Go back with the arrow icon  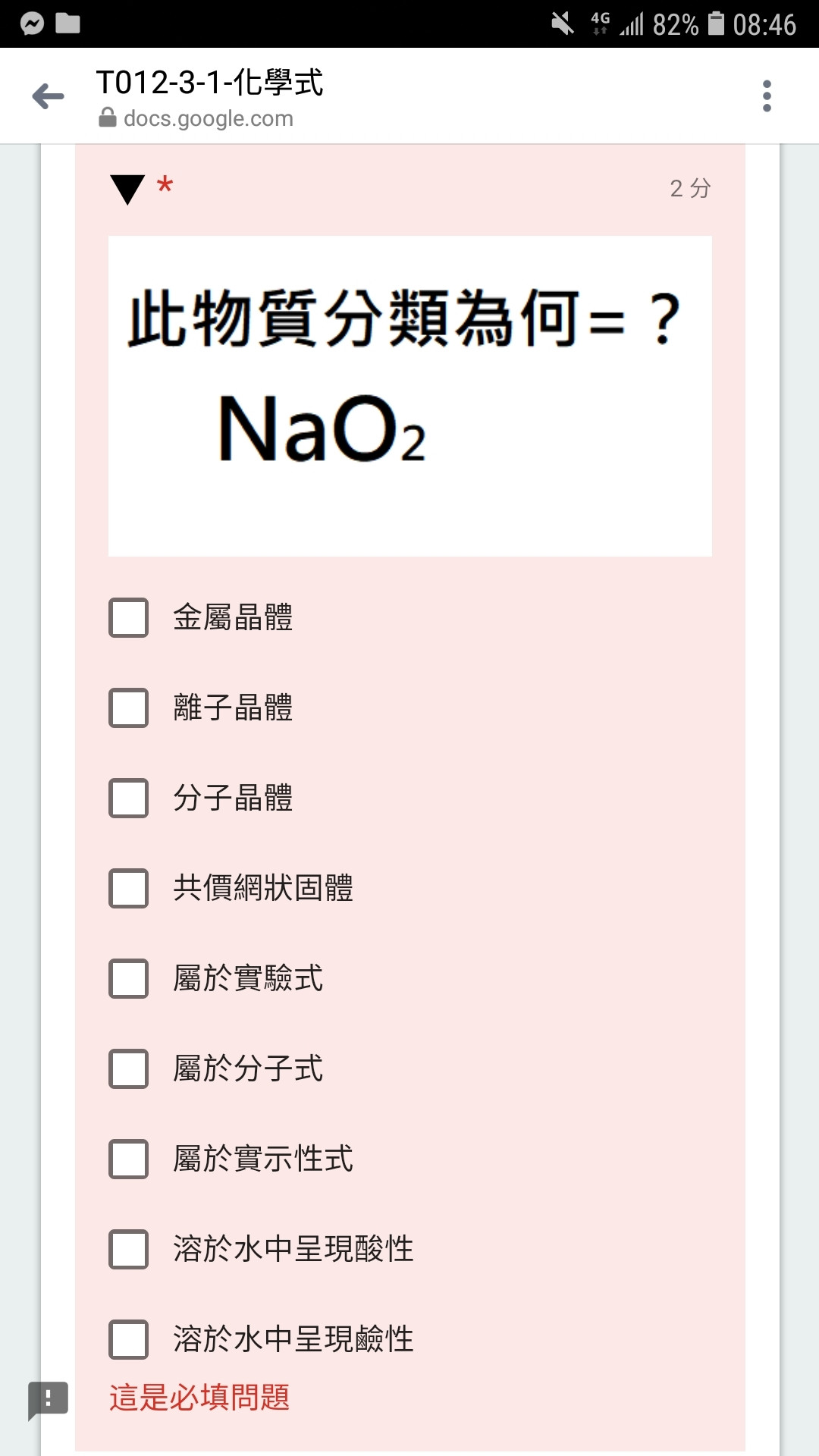[x=49, y=96]
